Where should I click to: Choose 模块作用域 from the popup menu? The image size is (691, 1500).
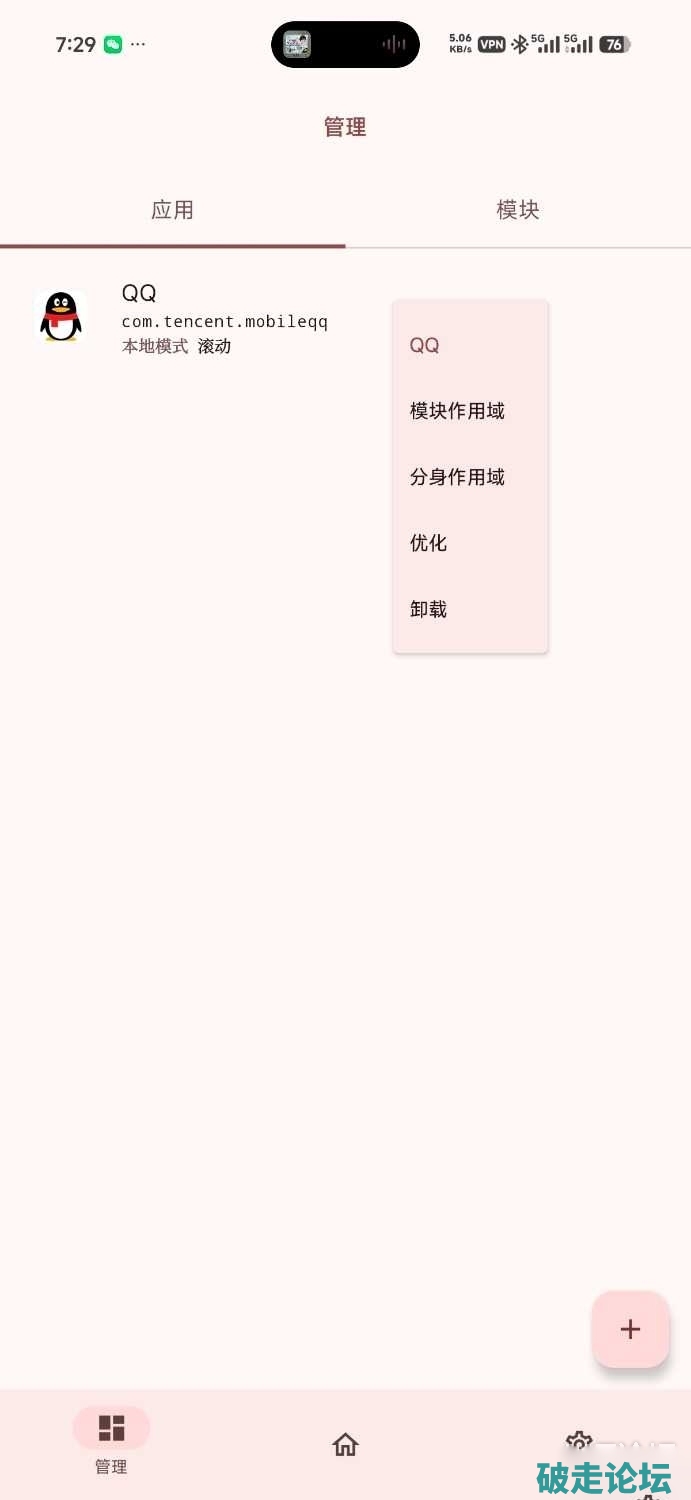[457, 411]
